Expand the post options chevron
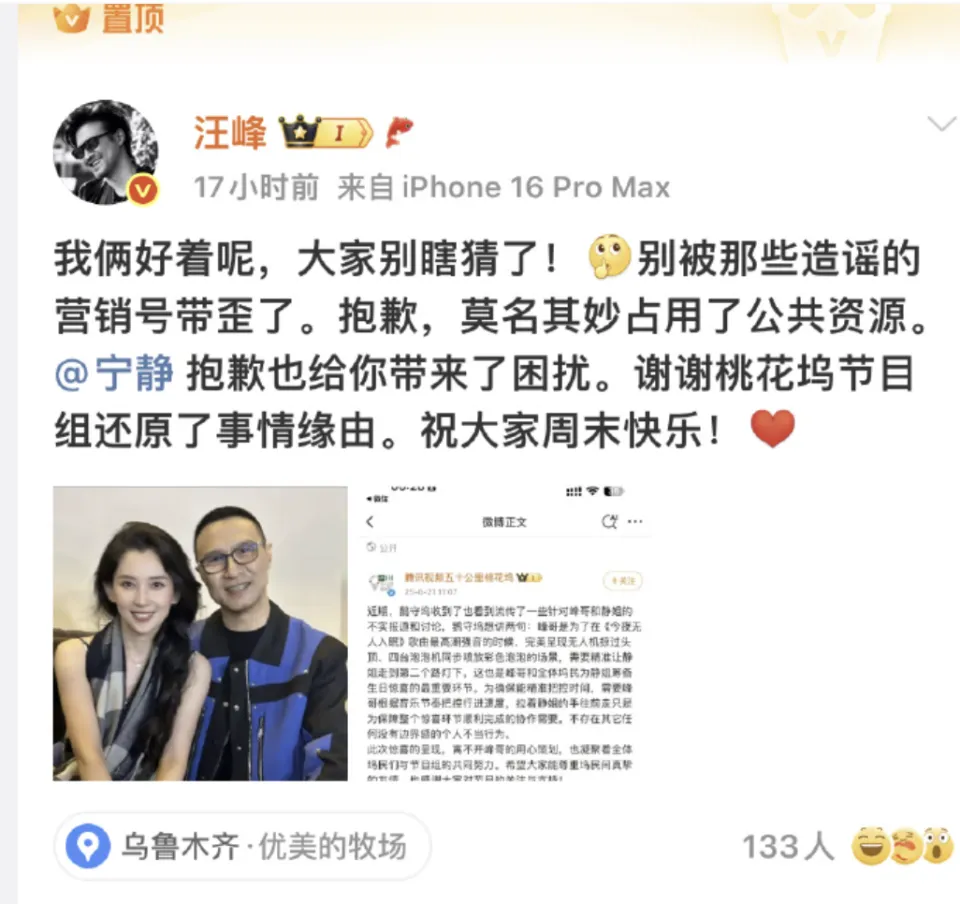 [x=941, y=125]
